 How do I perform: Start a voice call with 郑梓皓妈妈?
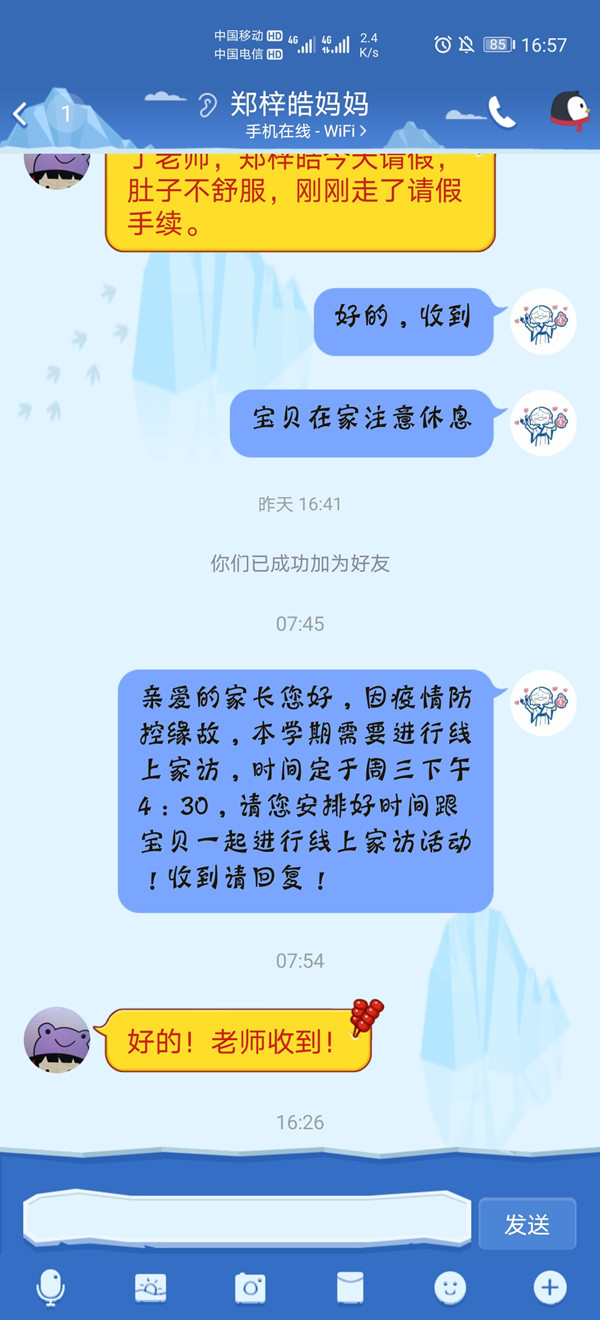(501, 112)
